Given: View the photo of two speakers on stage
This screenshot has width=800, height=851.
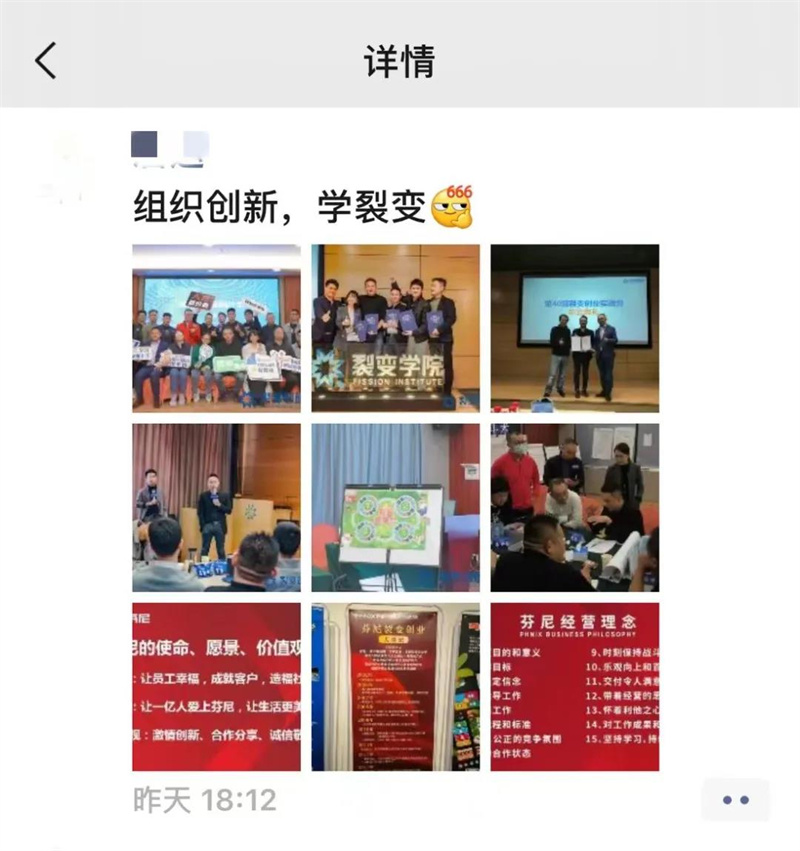Looking at the screenshot, I should (216, 507).
